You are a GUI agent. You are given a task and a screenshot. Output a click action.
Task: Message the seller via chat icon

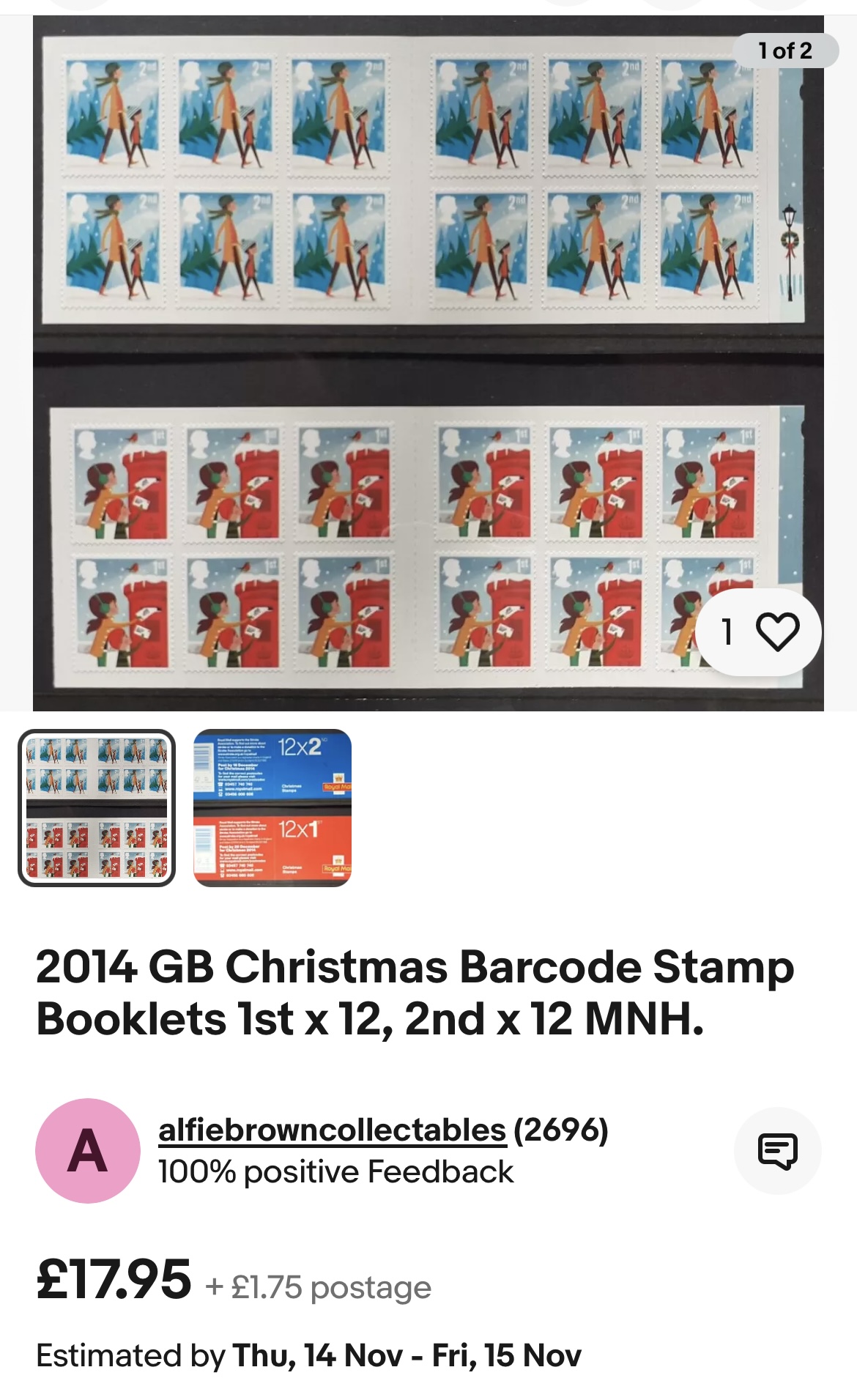coord(776,1151)
